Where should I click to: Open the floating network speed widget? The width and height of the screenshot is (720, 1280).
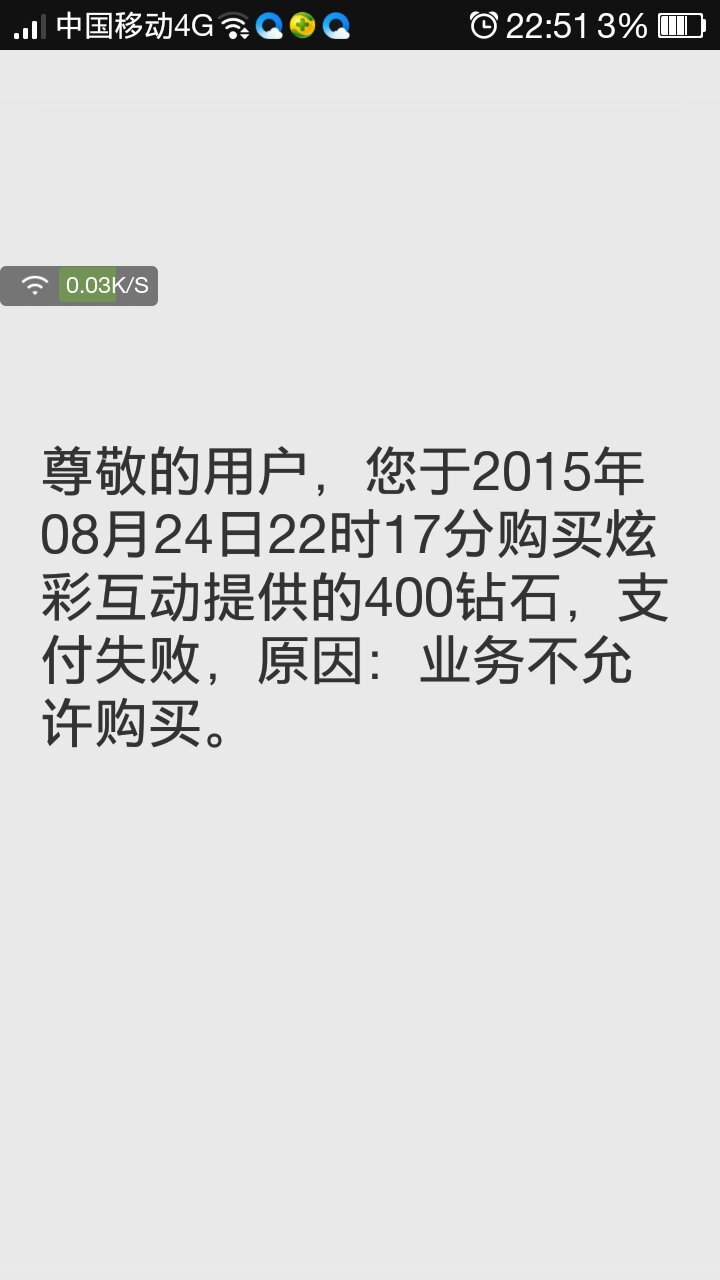(79, 286)
